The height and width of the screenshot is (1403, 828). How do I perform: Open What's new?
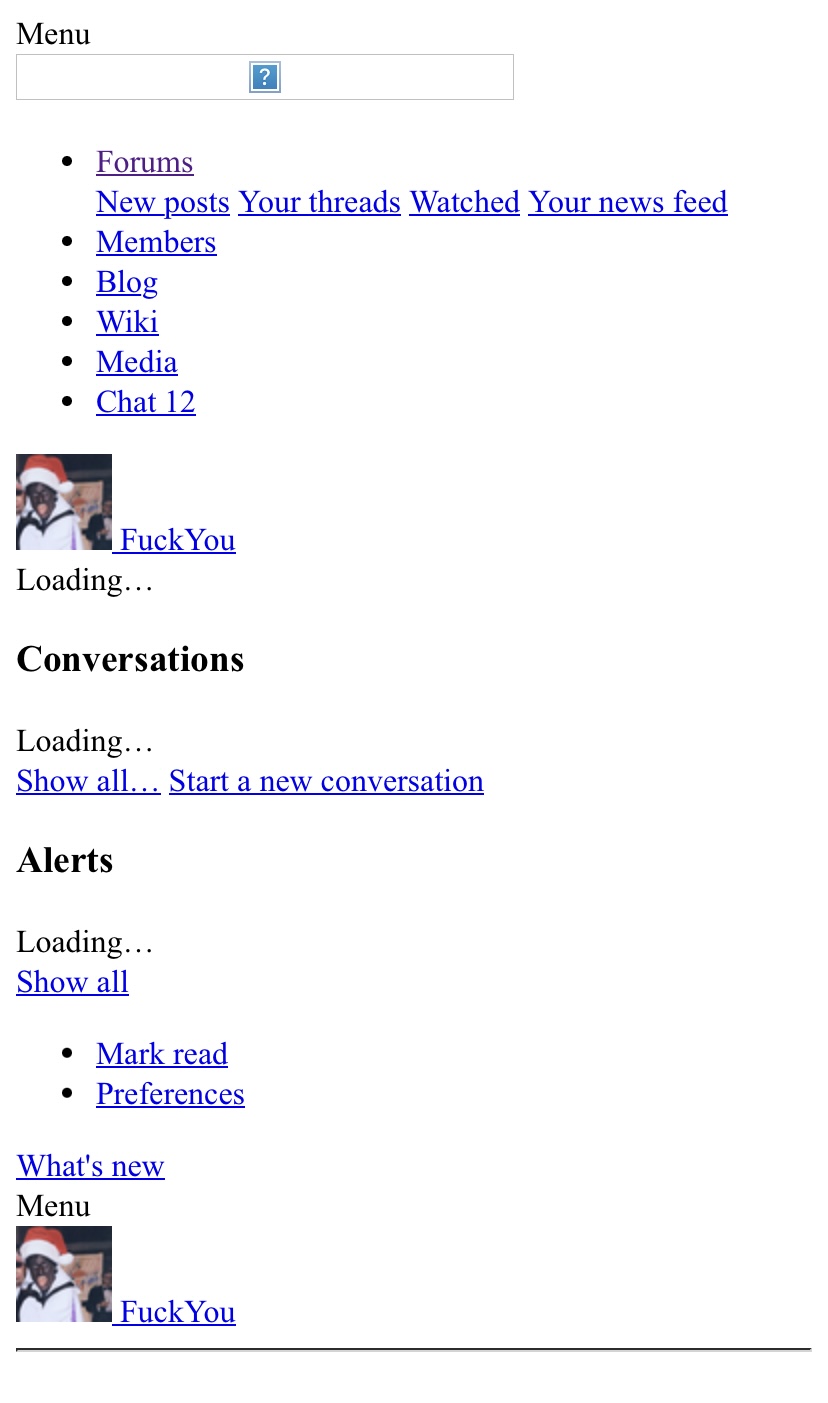click(90, 1166)
